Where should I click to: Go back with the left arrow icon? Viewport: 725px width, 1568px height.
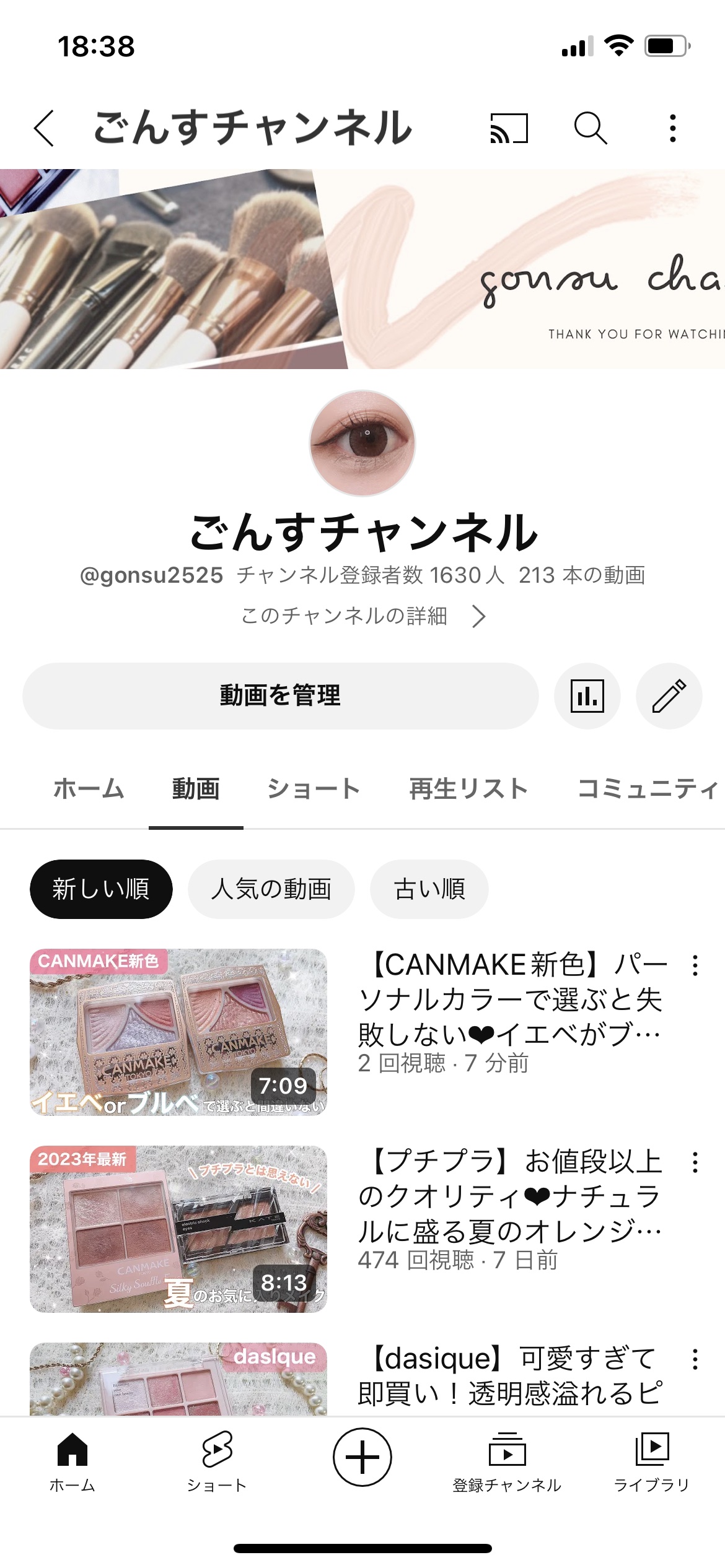43,127
